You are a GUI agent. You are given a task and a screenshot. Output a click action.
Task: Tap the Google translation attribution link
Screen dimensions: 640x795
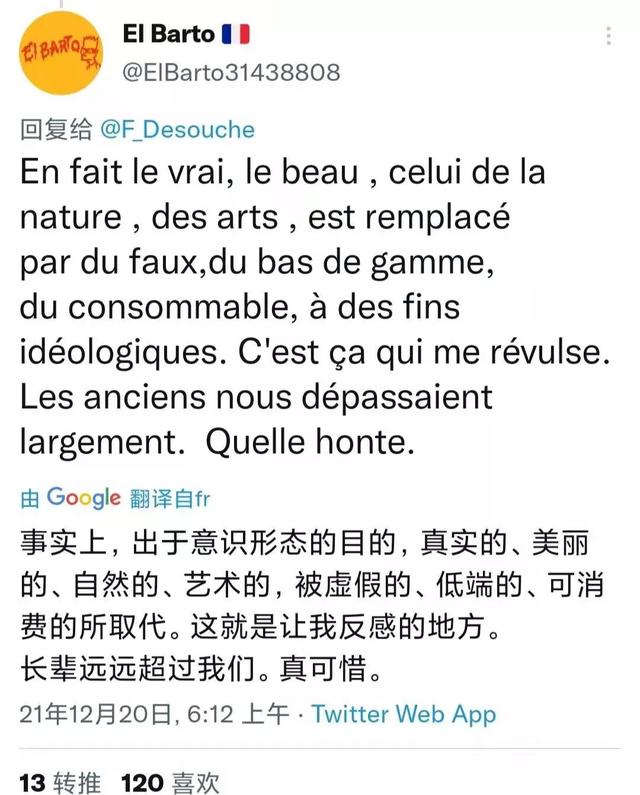[x=84, y=497]
